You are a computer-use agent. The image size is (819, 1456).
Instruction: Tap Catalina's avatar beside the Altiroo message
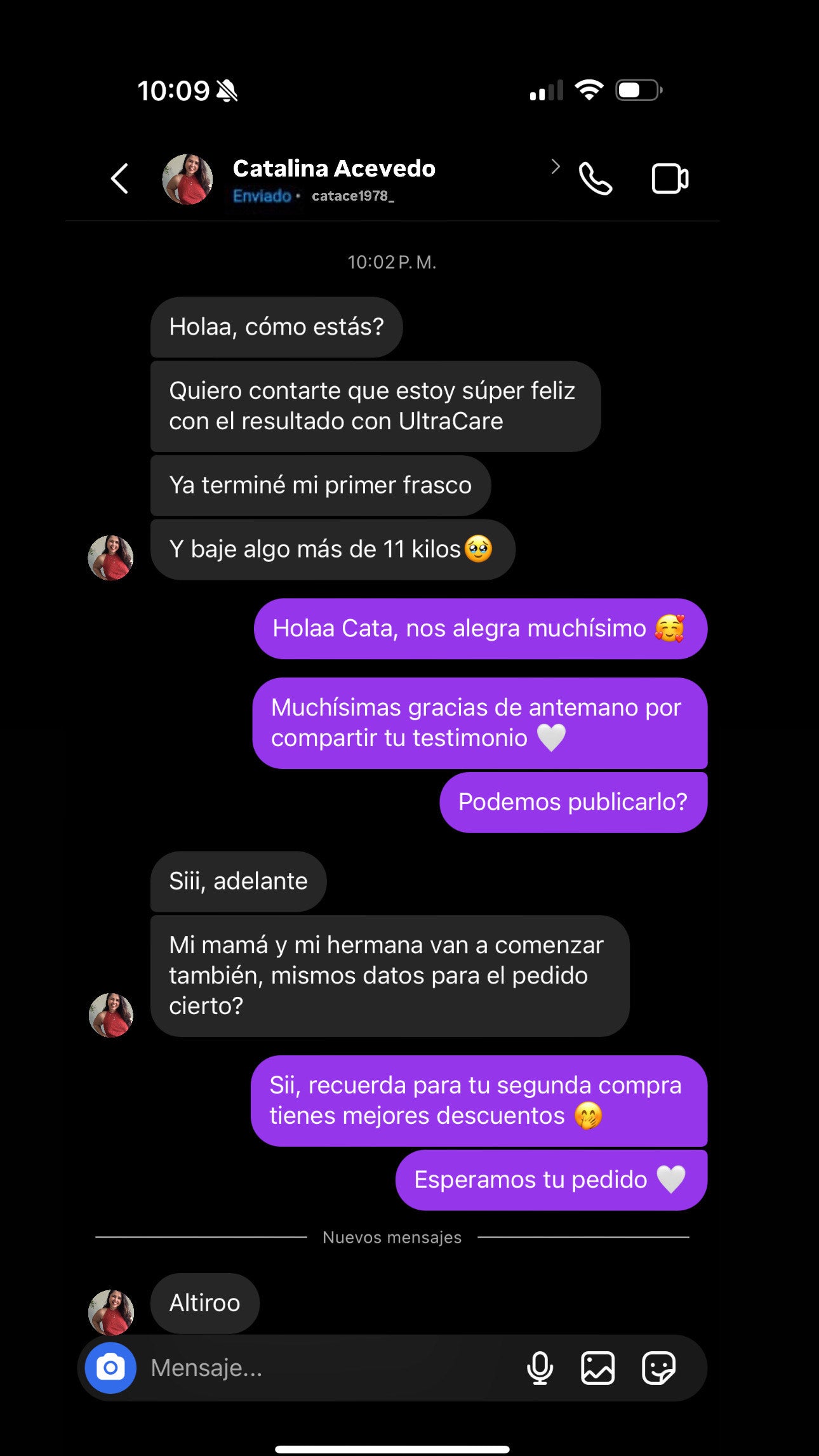pyautogui.click(x=111, y=1311)
